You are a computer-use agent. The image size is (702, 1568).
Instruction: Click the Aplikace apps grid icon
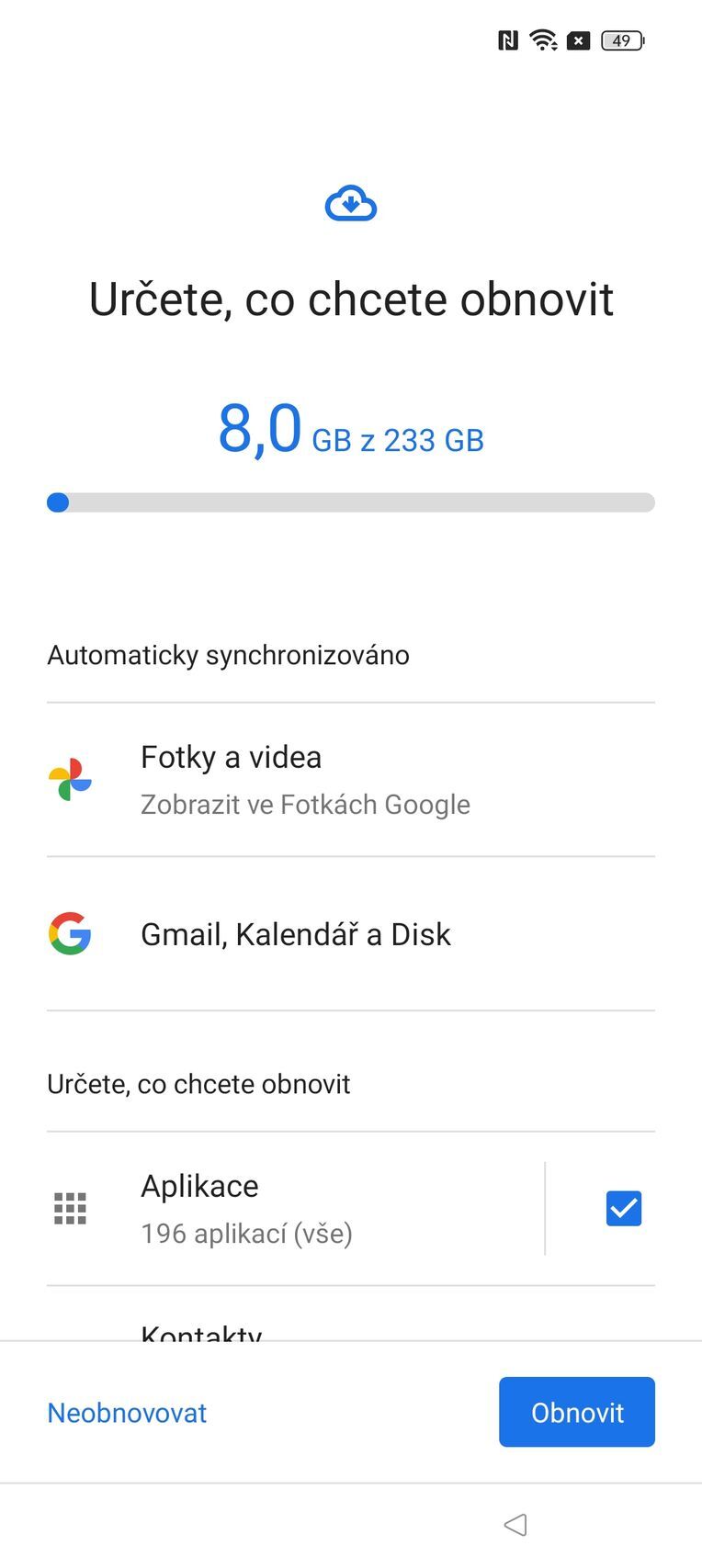tap(70, 1208)
